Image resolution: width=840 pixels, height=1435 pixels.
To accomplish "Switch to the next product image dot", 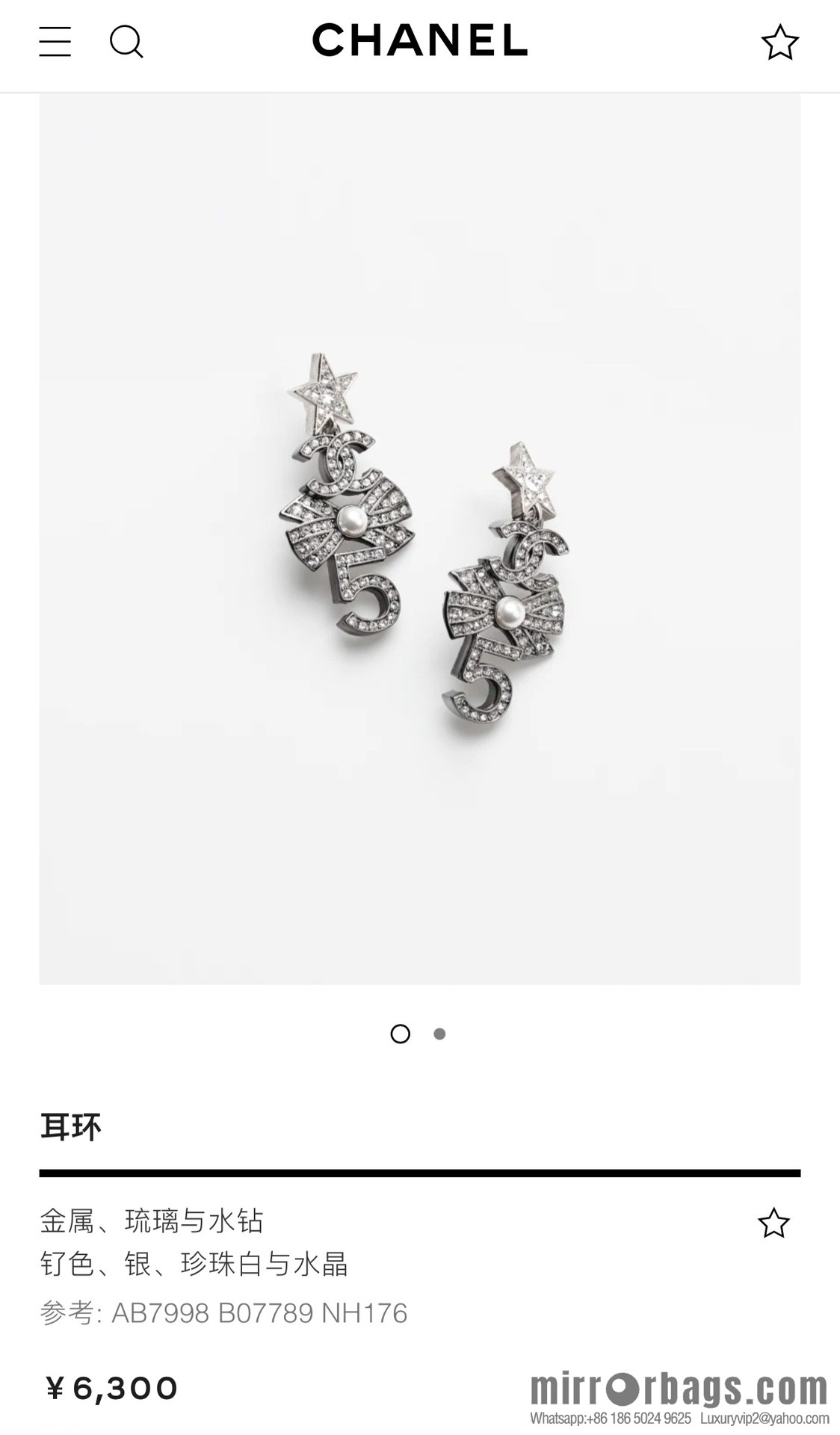I will coord(439,1032).
